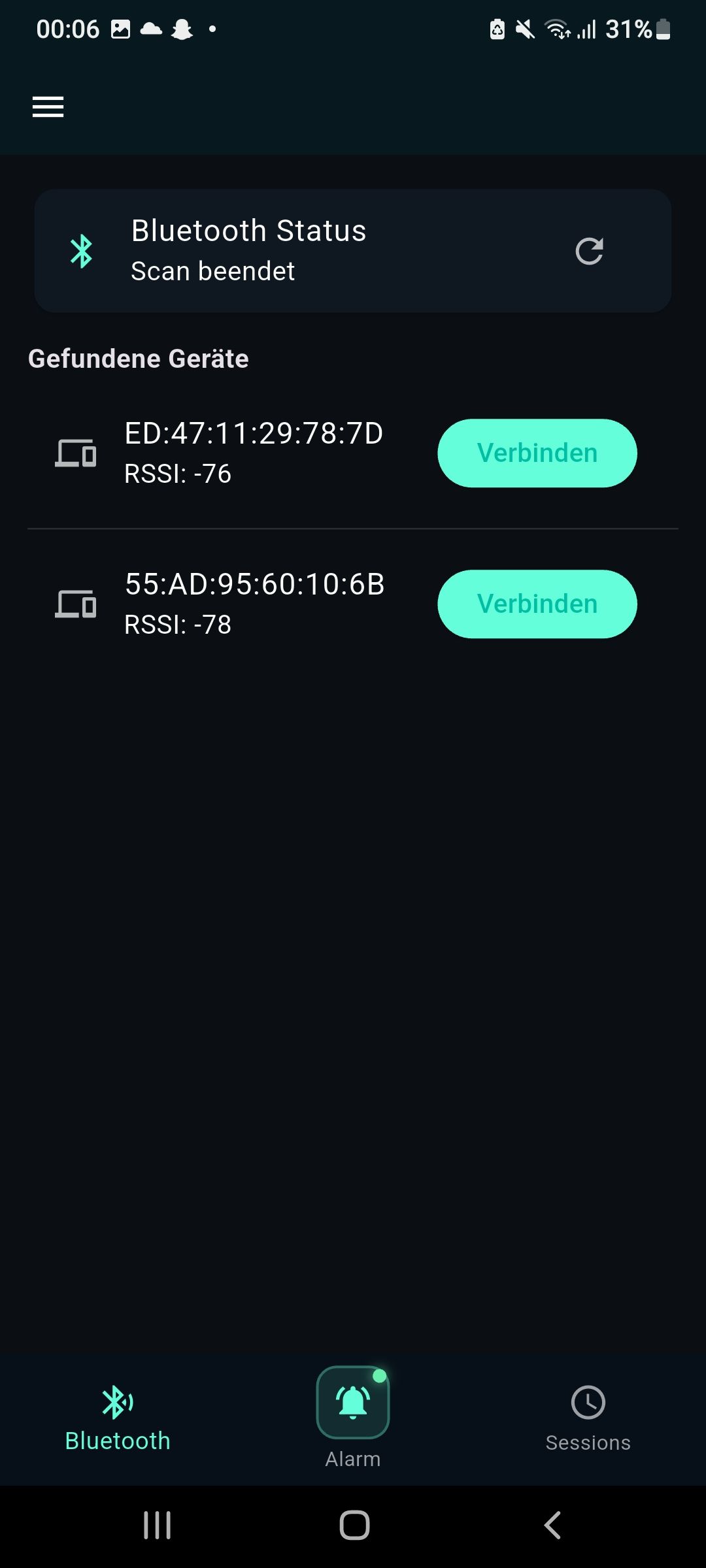The image size is (706, 1568).
Task: Switch to the Bluetooth tab
Action: (118, 1418)
